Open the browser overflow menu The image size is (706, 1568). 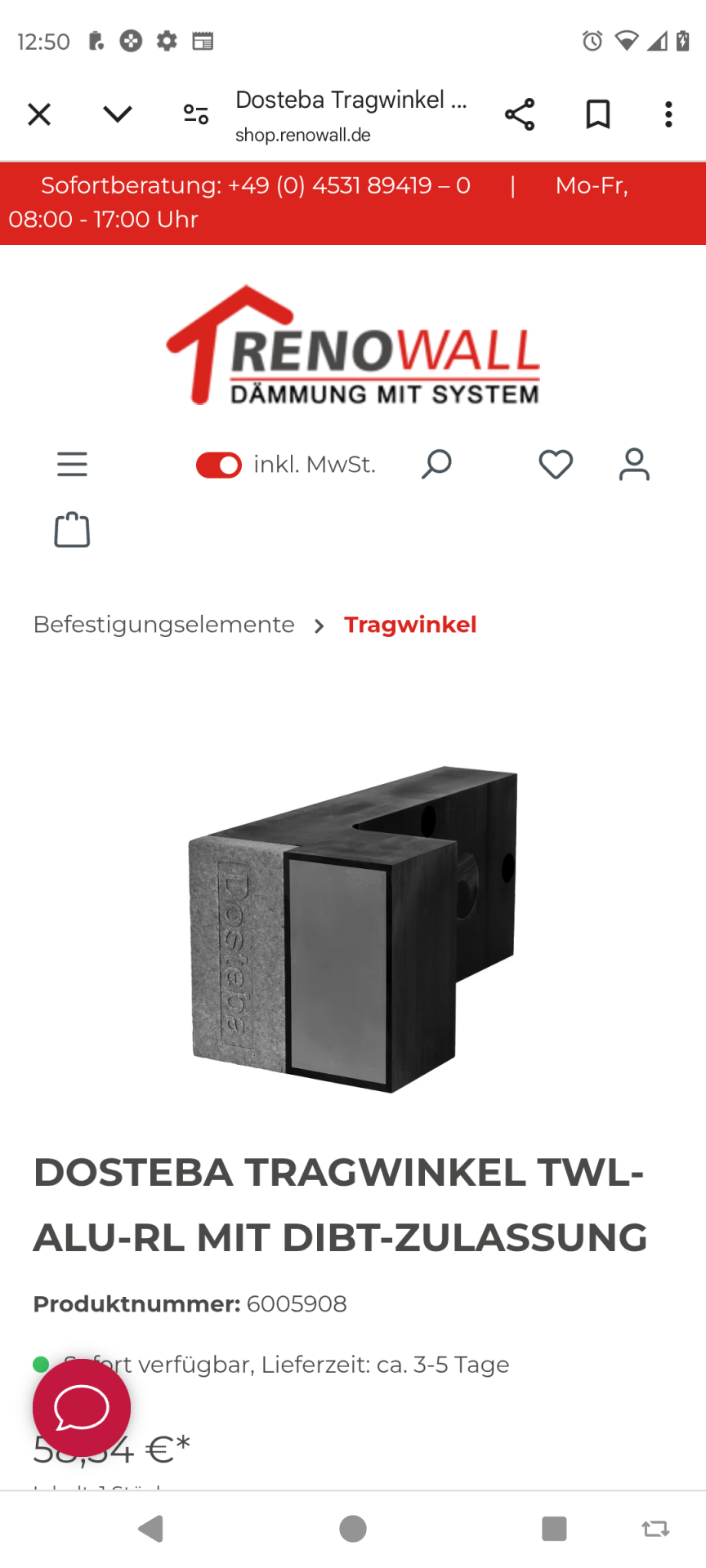tap(668, 114)
